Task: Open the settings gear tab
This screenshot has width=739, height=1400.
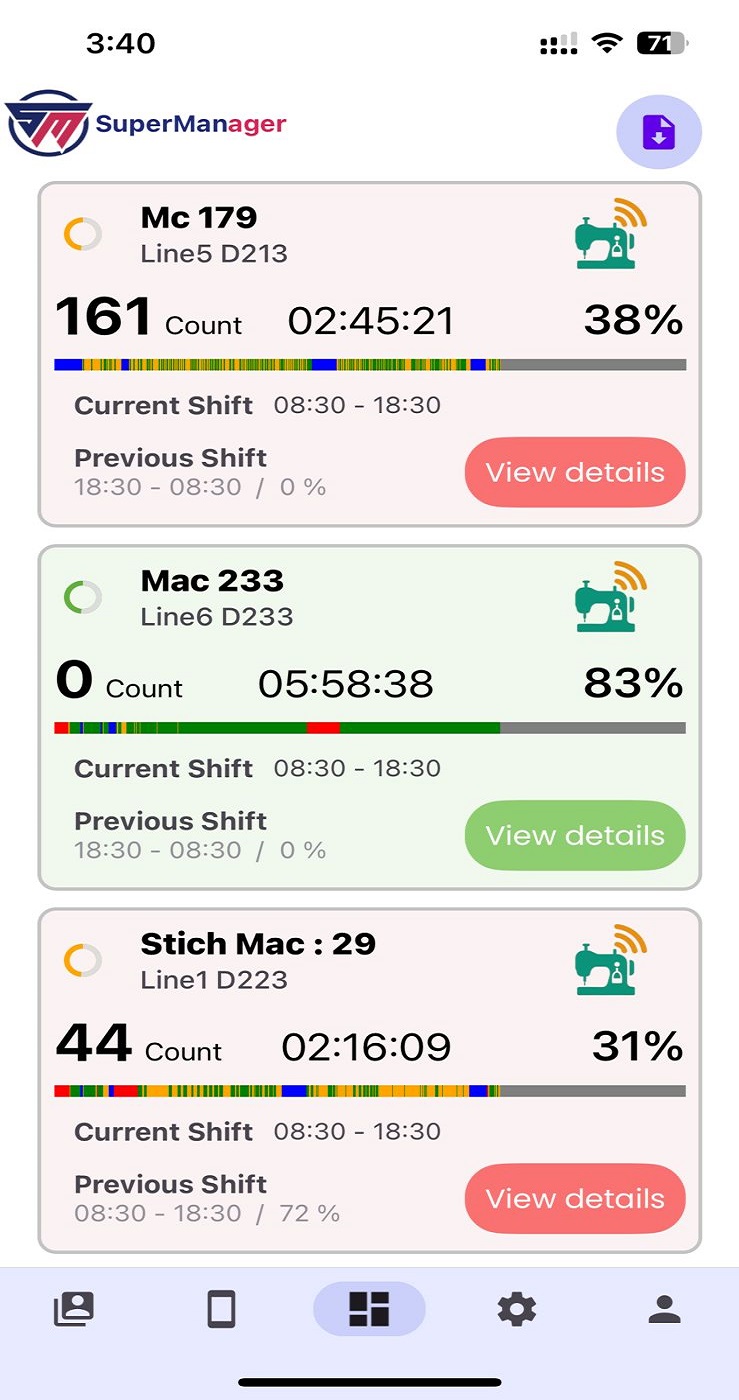Action: click(516, 1309)
